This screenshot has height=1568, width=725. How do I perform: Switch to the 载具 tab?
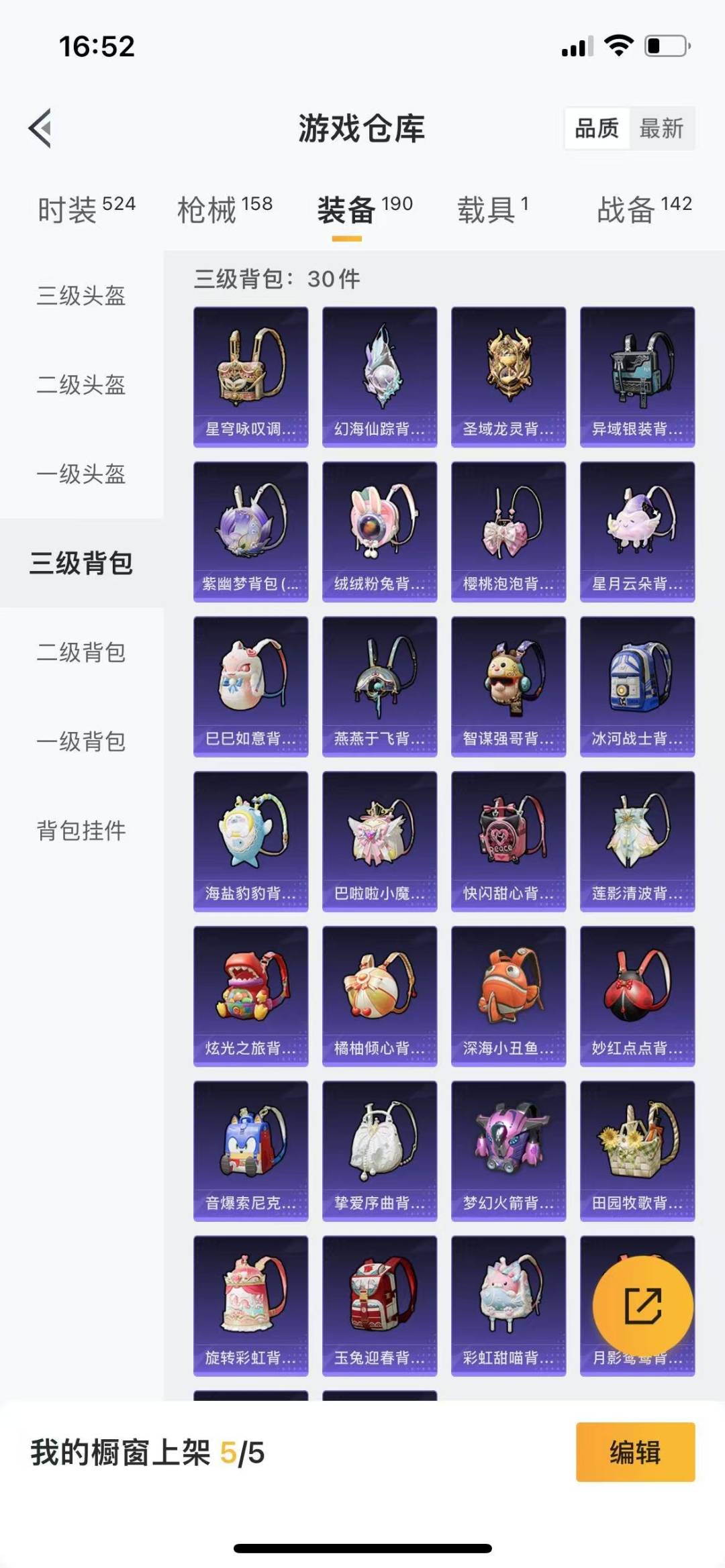click(493, 209)
